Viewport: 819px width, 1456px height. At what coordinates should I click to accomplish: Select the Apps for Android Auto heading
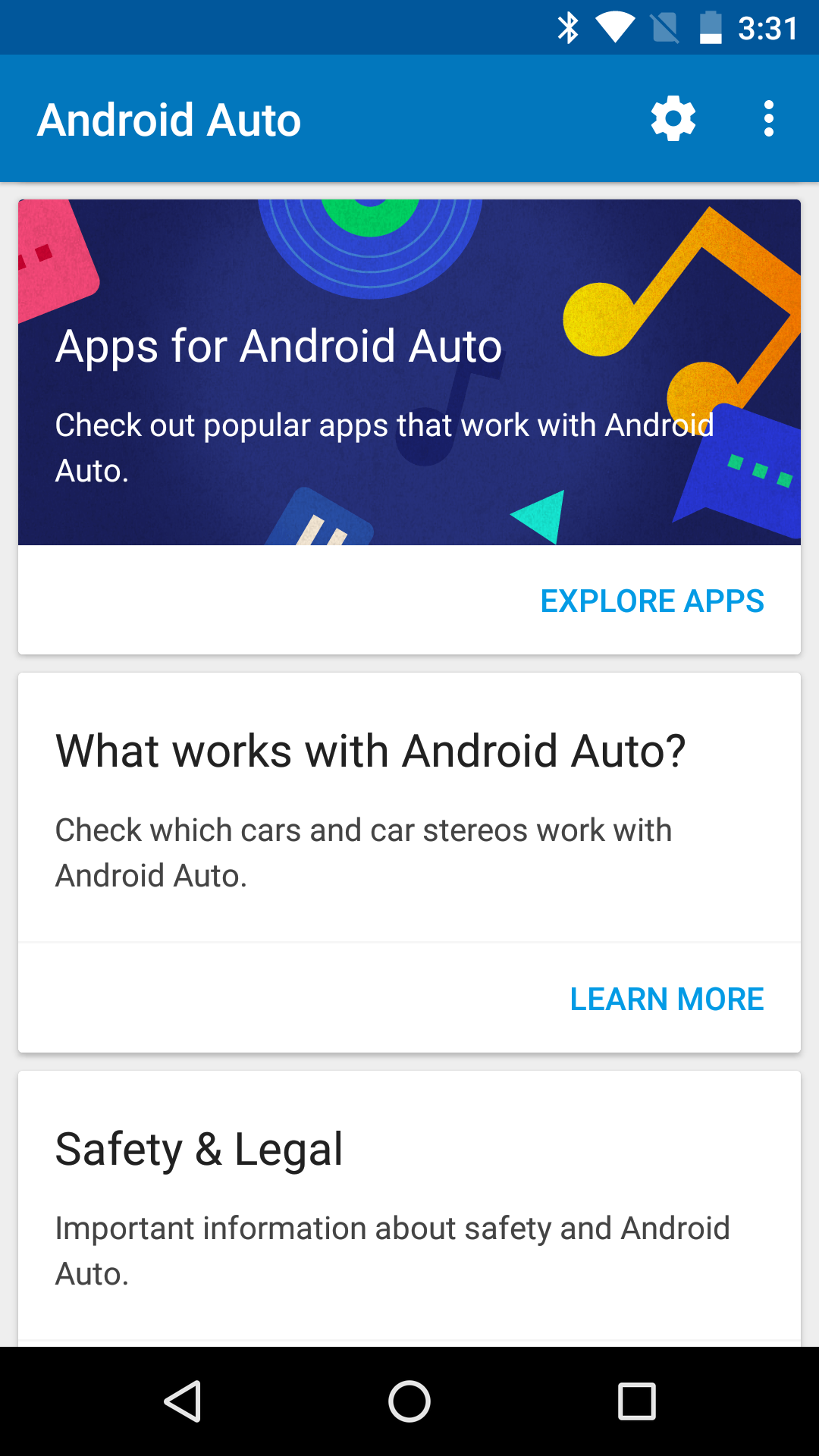tap(278, 347)
